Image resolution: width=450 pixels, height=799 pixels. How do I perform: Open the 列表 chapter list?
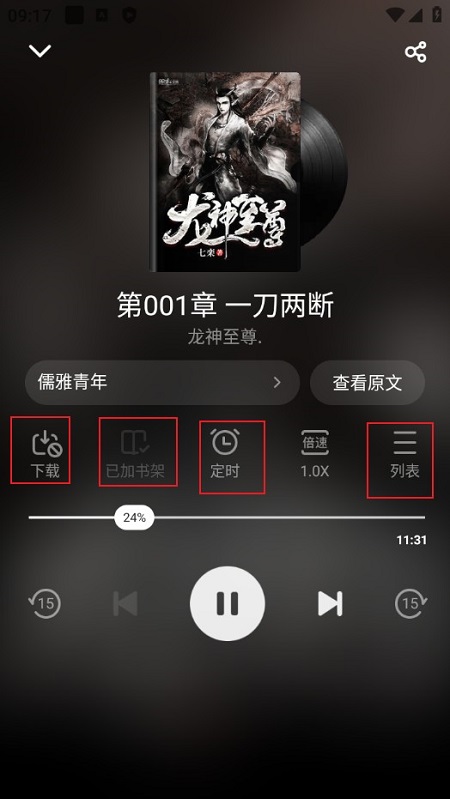click(x=400, y=460)
